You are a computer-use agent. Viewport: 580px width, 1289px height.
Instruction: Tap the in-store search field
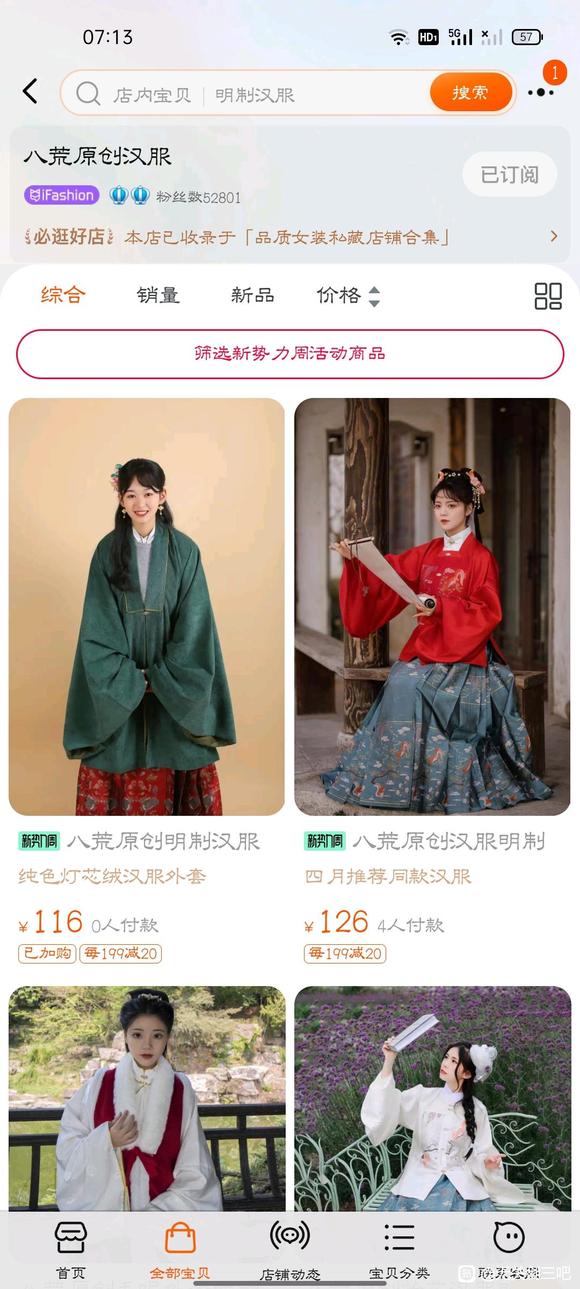click(x=245, y=94)
